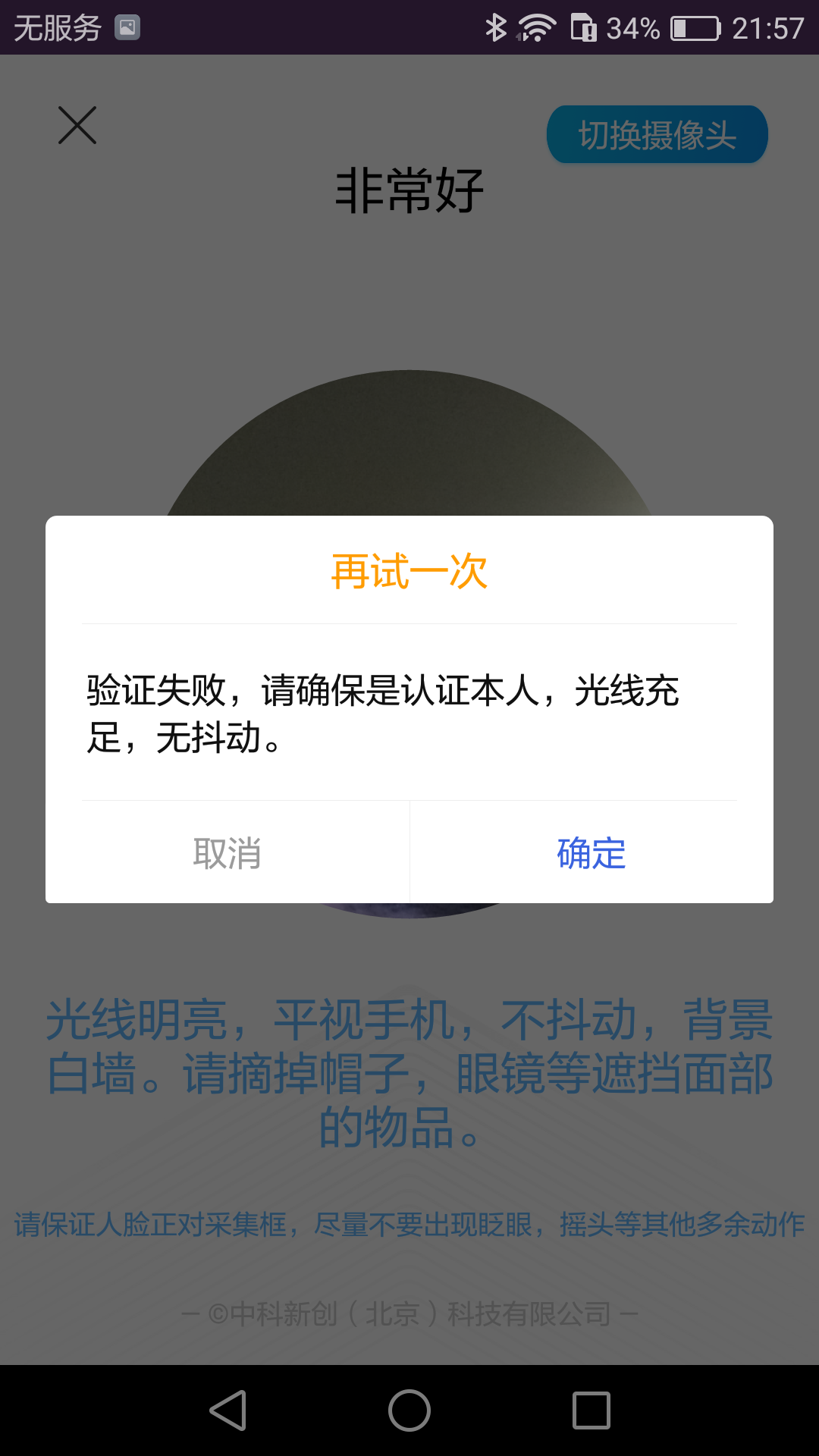Confirm retry with 确定 button
The width and height of the screenshot is (819, 1456).
(x=591, y=853)
